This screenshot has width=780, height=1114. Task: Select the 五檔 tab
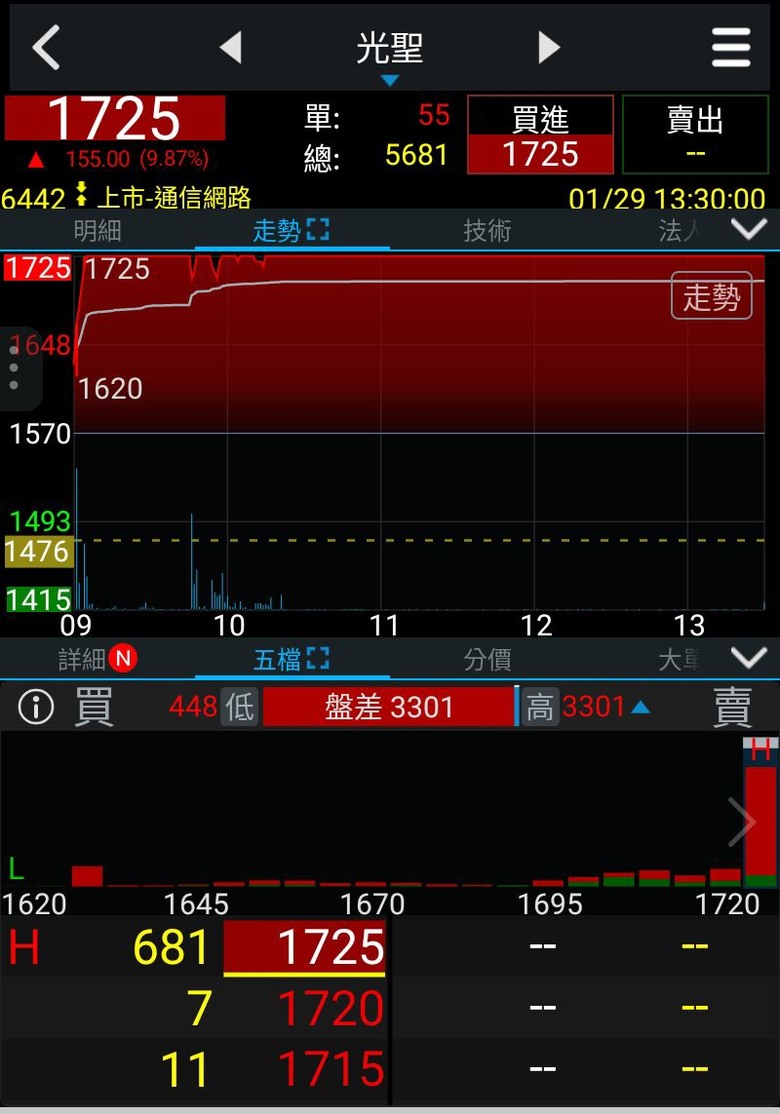(291, 659)
